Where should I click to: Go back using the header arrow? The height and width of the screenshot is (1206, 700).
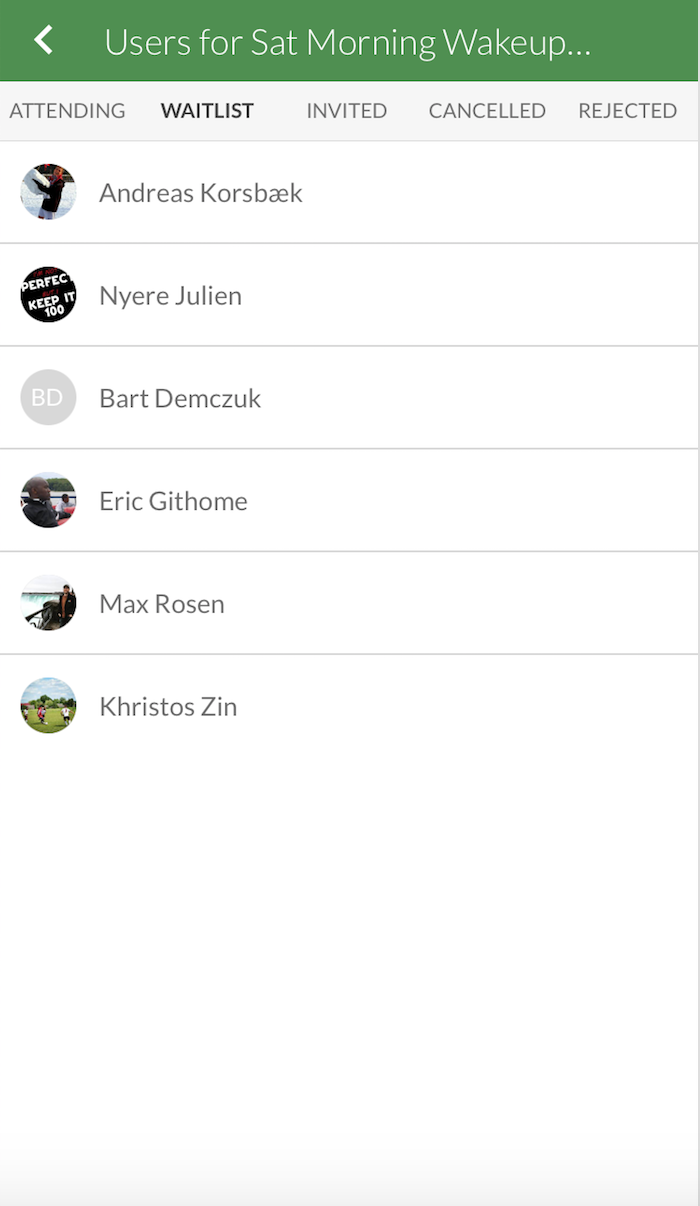[x=43, y=41]
